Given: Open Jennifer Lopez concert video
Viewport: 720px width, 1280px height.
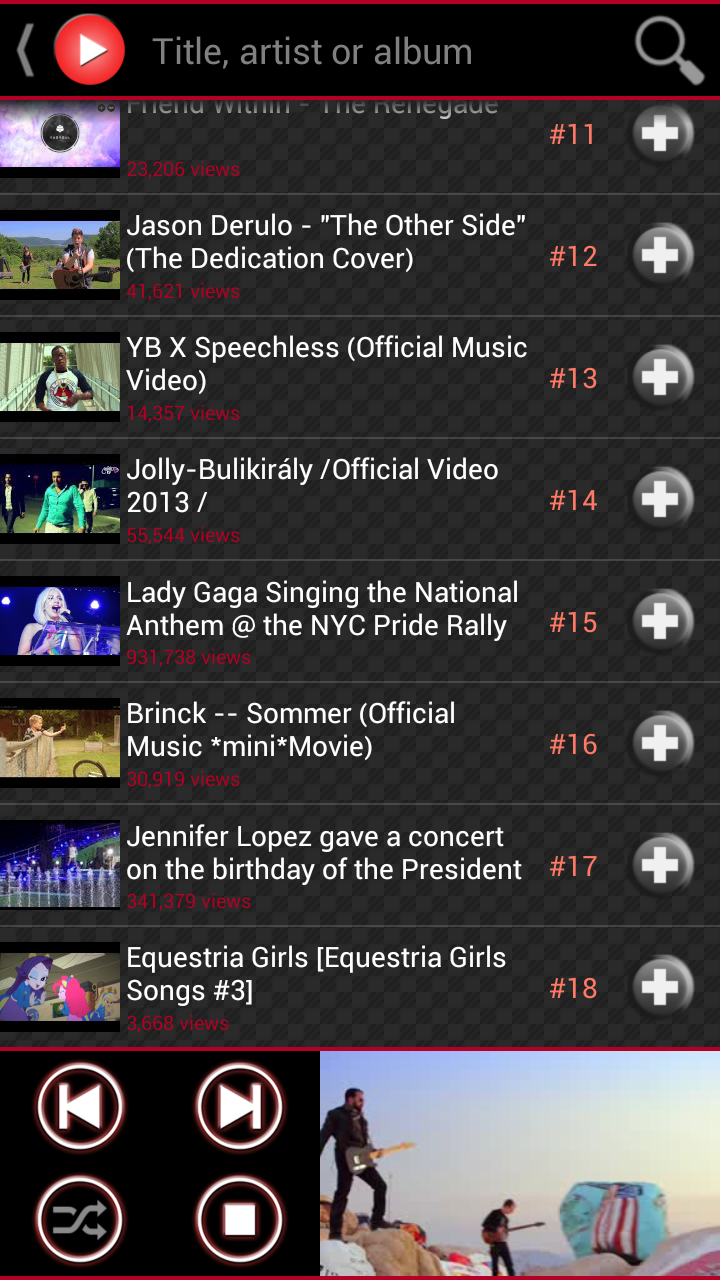Looking at the screenshot, I should (x=320, y=854).
